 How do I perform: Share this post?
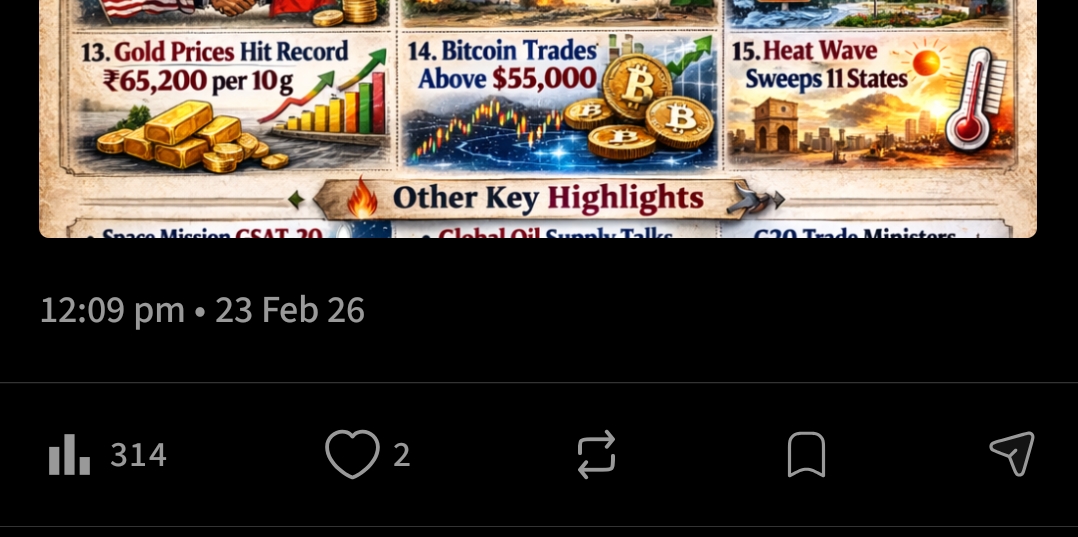[x=1011, y=455]
